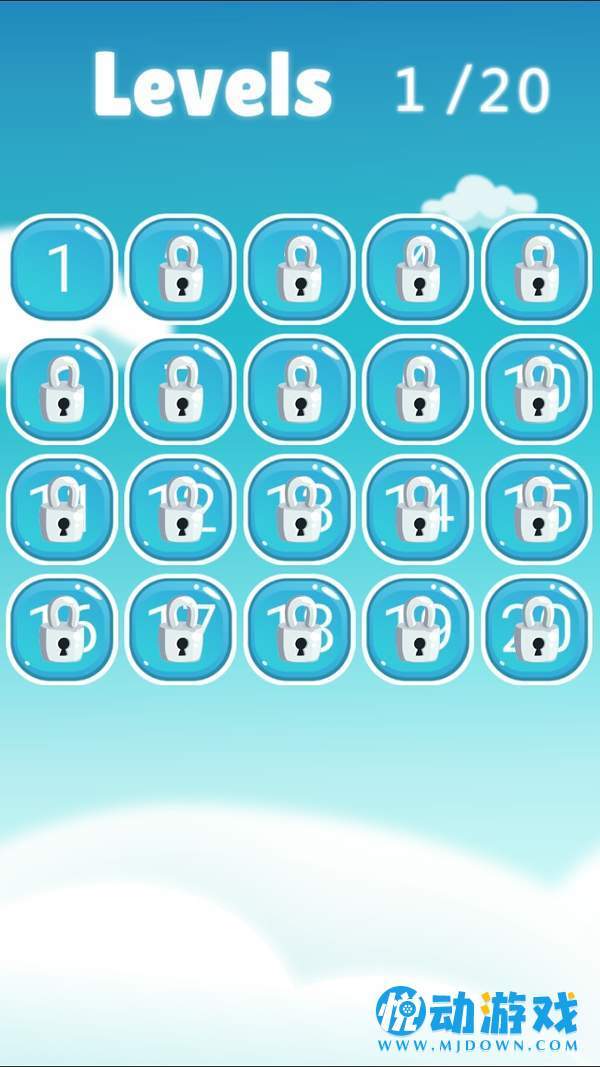Select the locked level 14 tile

pos(418,509)
